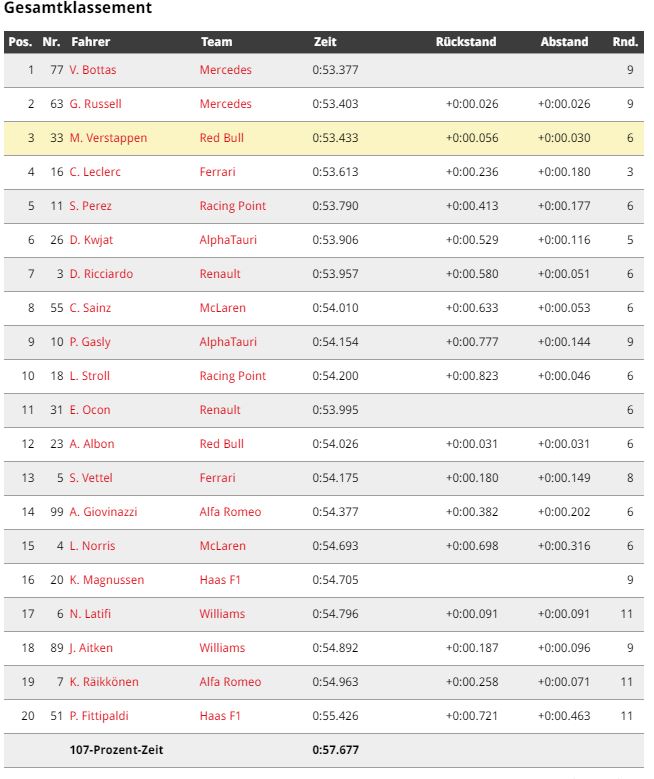Open the Ferrari team link in Vettel's row
Viewport: 654px width, 779px height.
pyautogui.click(x=217, y=478)
